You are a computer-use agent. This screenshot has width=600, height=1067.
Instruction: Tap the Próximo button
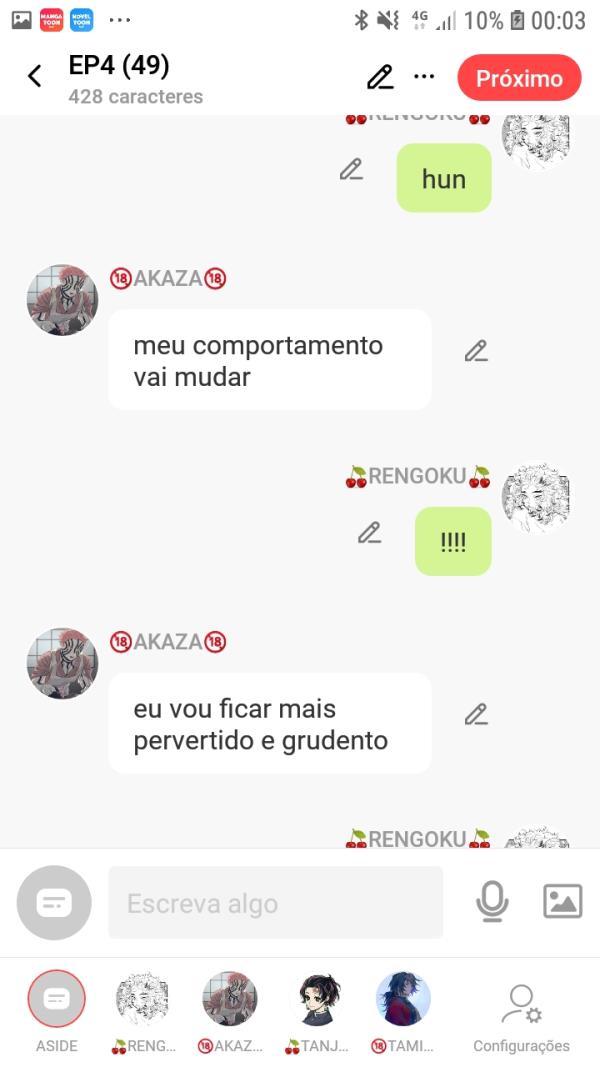519,78
